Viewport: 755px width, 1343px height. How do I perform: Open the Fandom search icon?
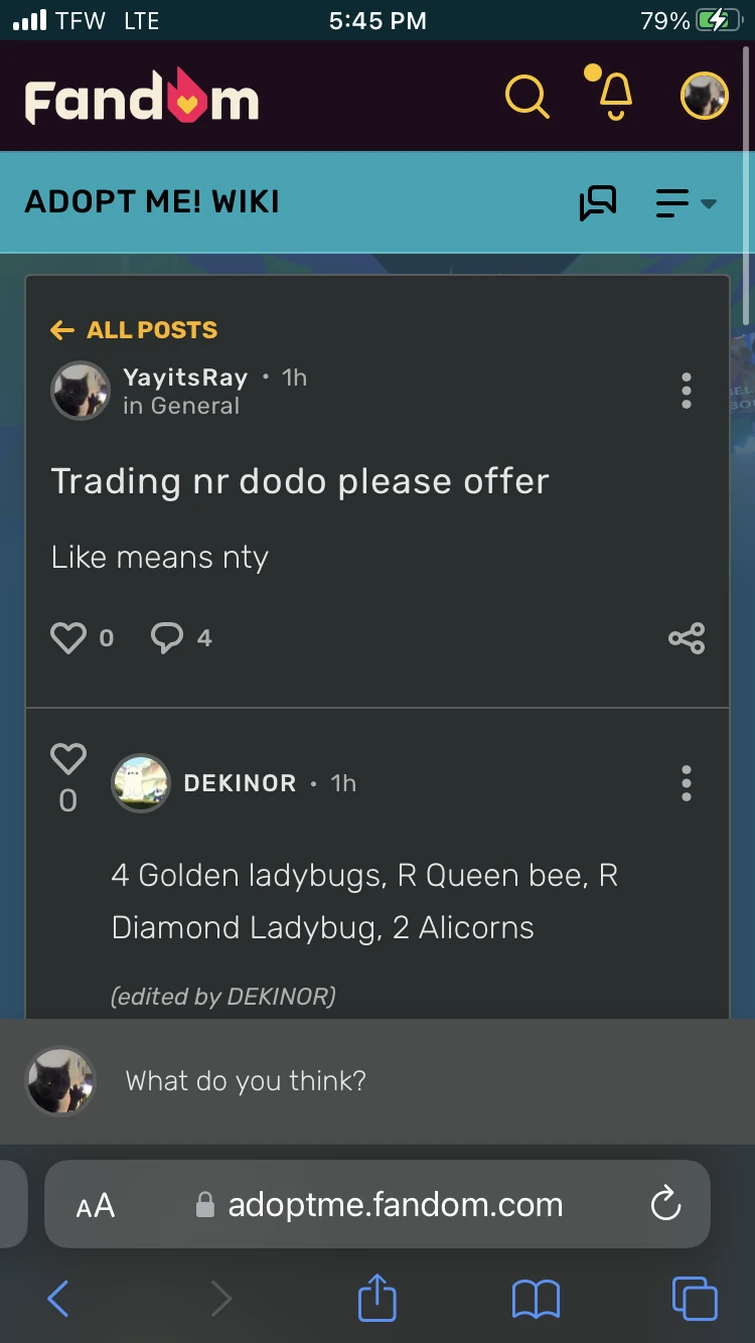[526, 97]
